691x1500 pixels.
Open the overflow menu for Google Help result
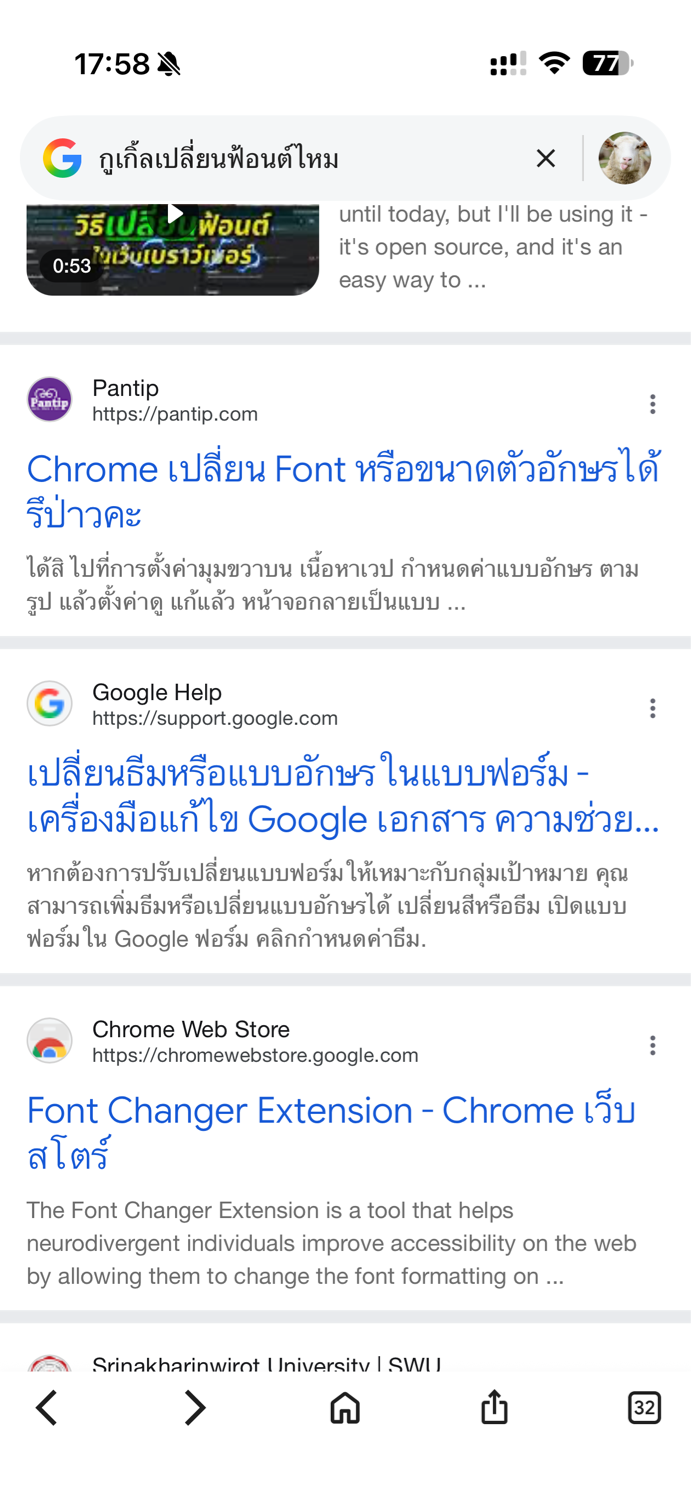pyautogui.click(x=652, y=708)
